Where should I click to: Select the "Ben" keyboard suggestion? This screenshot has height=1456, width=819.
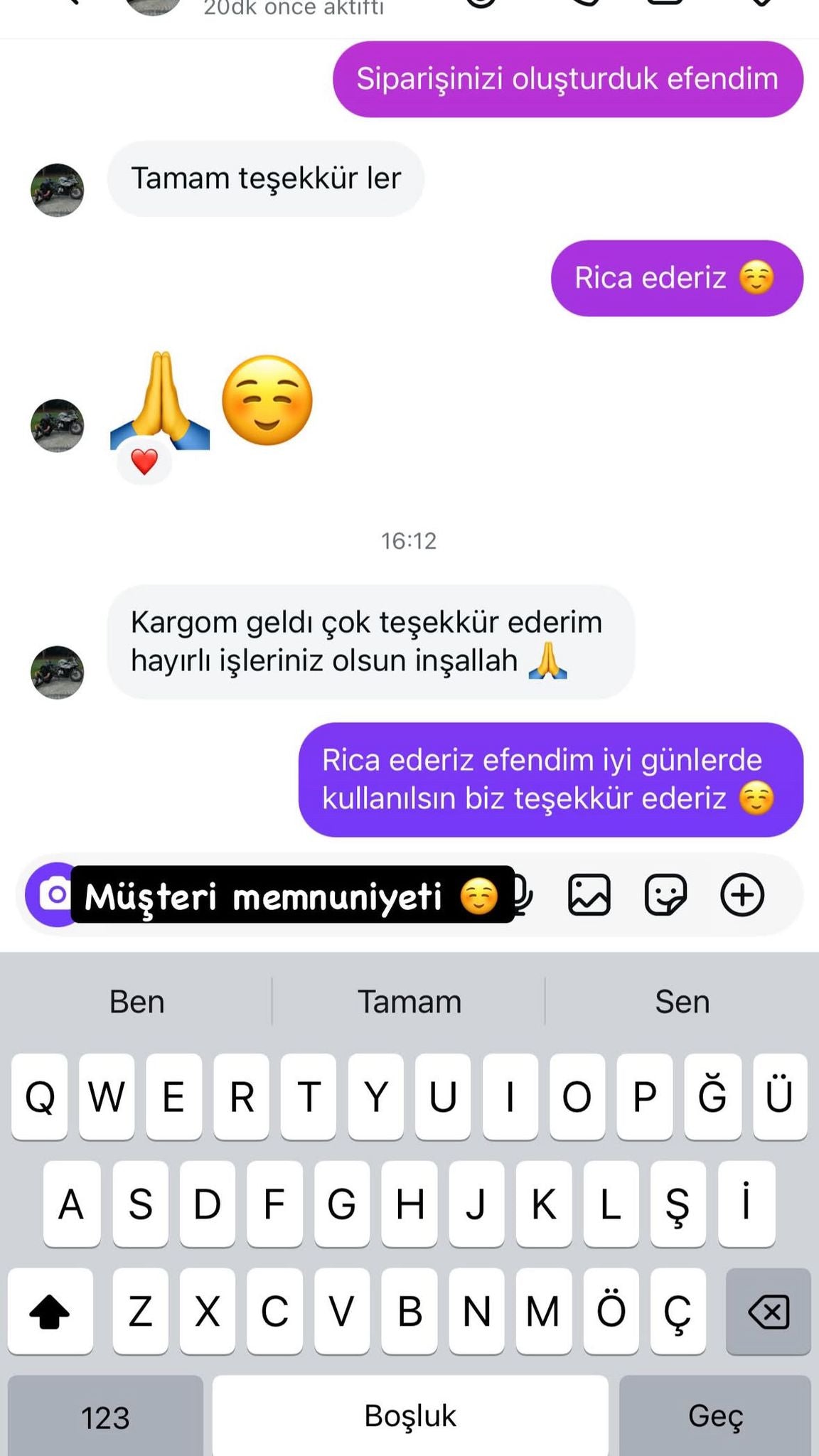(137, 1002)
